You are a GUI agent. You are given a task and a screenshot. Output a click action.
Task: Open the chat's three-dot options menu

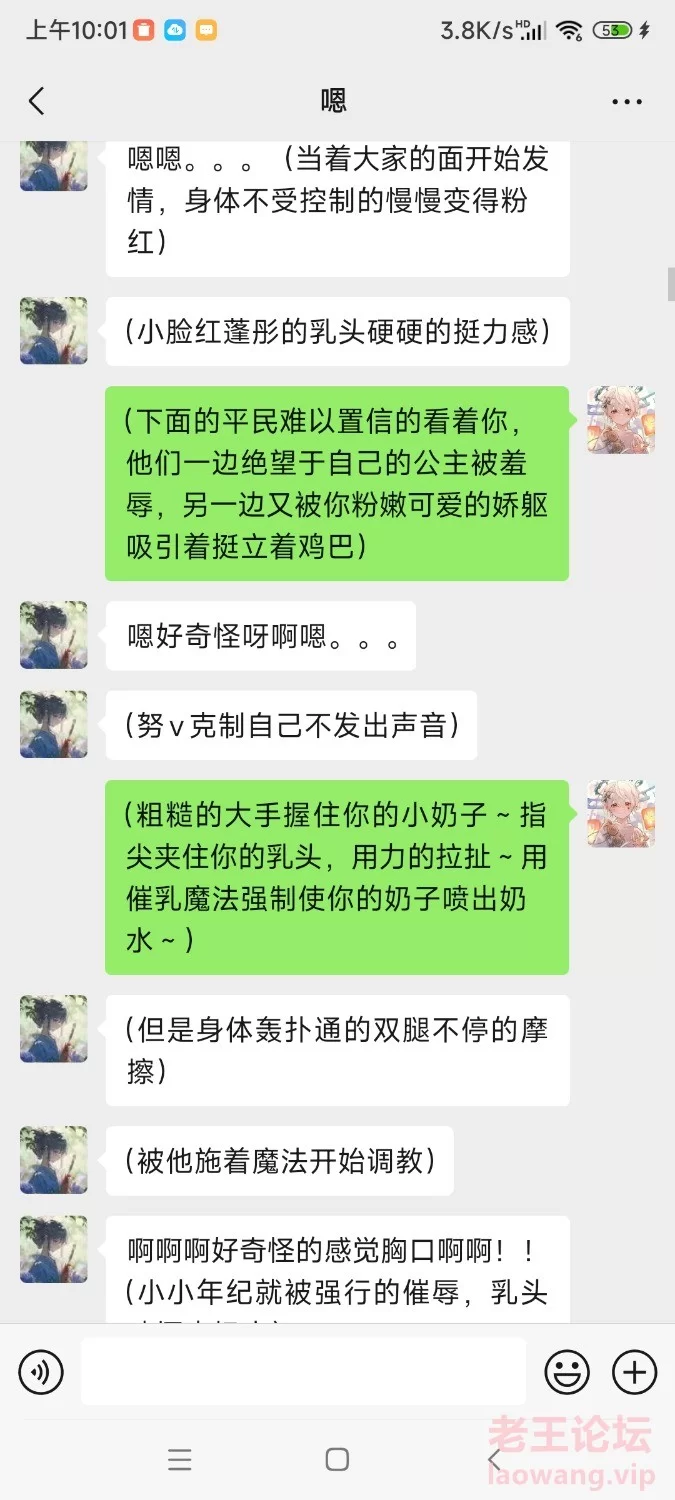tap(627, 101)
